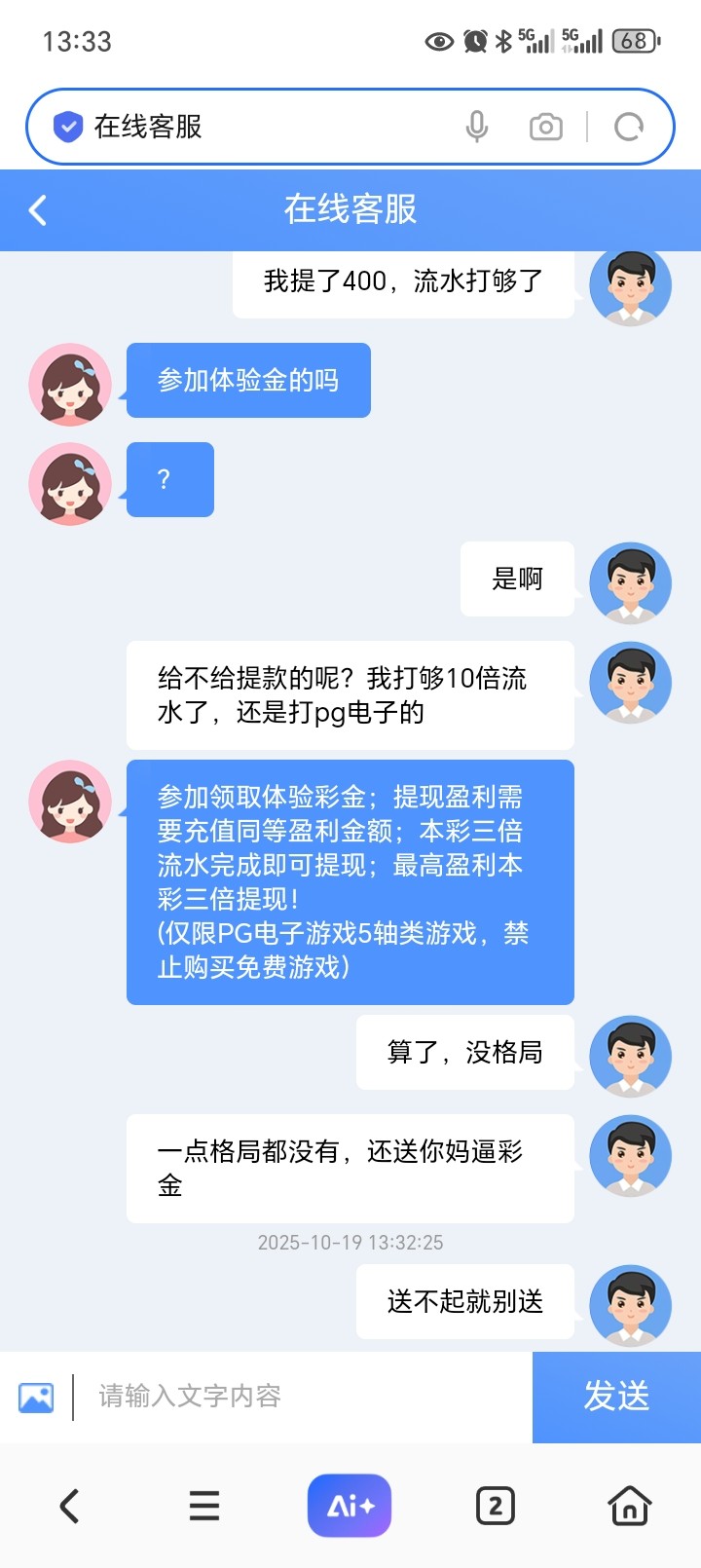Tap the message bubble 参加体验金的吗
The height and width of the screenshot is (1568, 701).
pos(247,381)
